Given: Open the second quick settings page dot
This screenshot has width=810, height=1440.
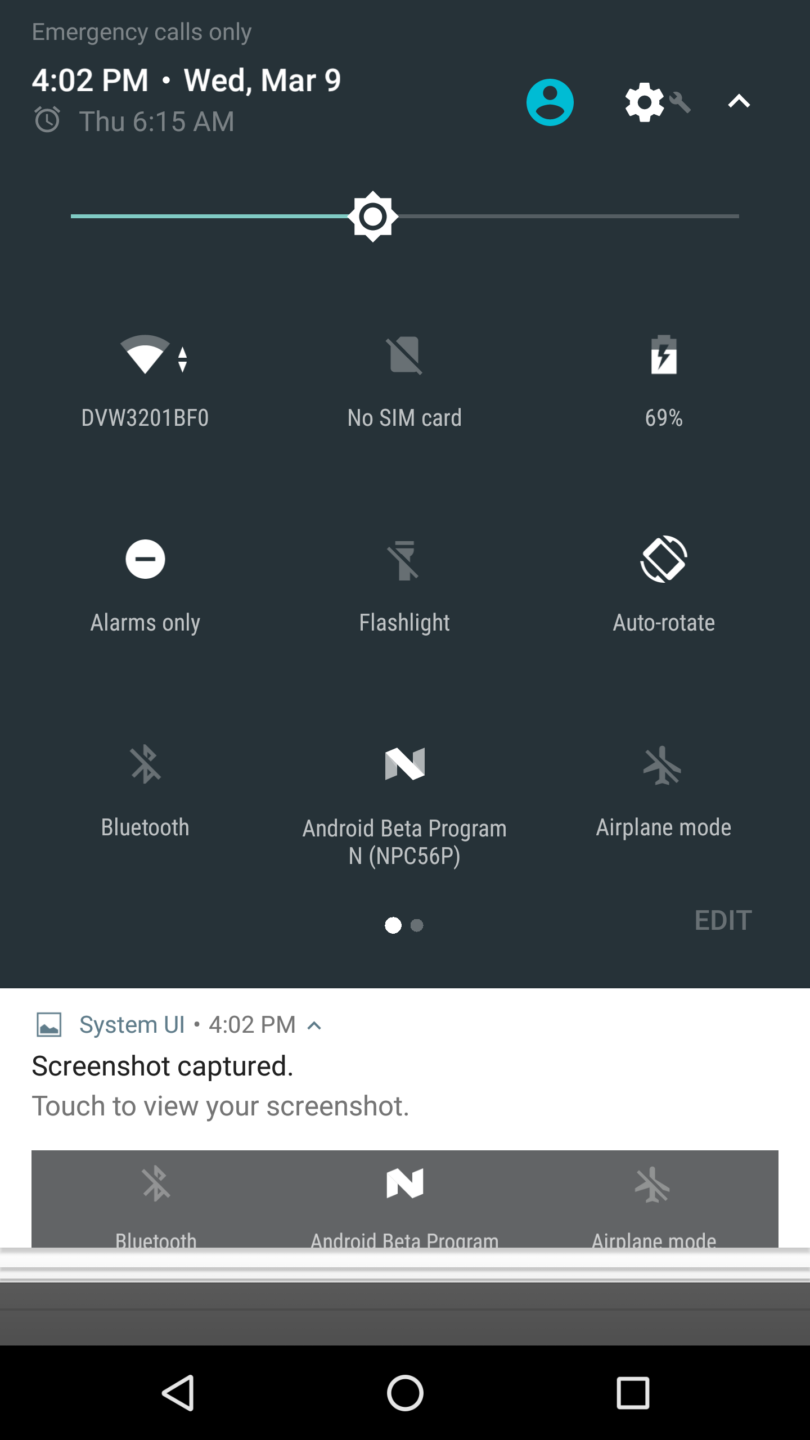Looking at the screenshot, I should 417,925.
